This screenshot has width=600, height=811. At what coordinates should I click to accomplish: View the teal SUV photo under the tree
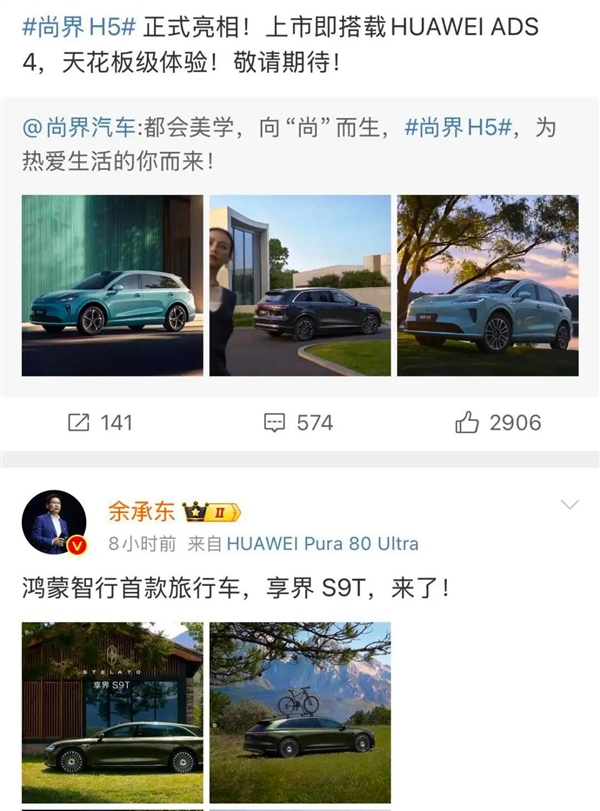point(487,285)
